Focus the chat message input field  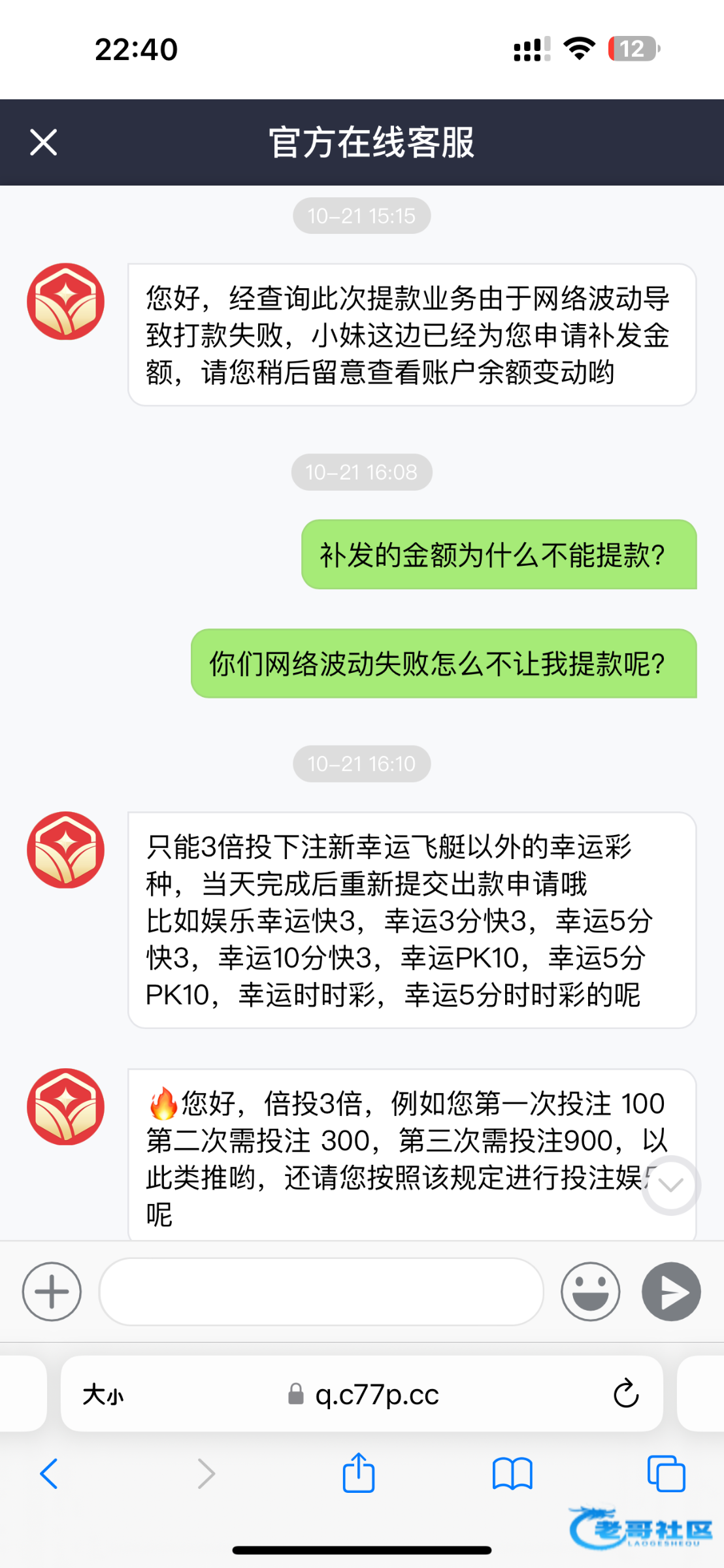(x=321, y=1292)
